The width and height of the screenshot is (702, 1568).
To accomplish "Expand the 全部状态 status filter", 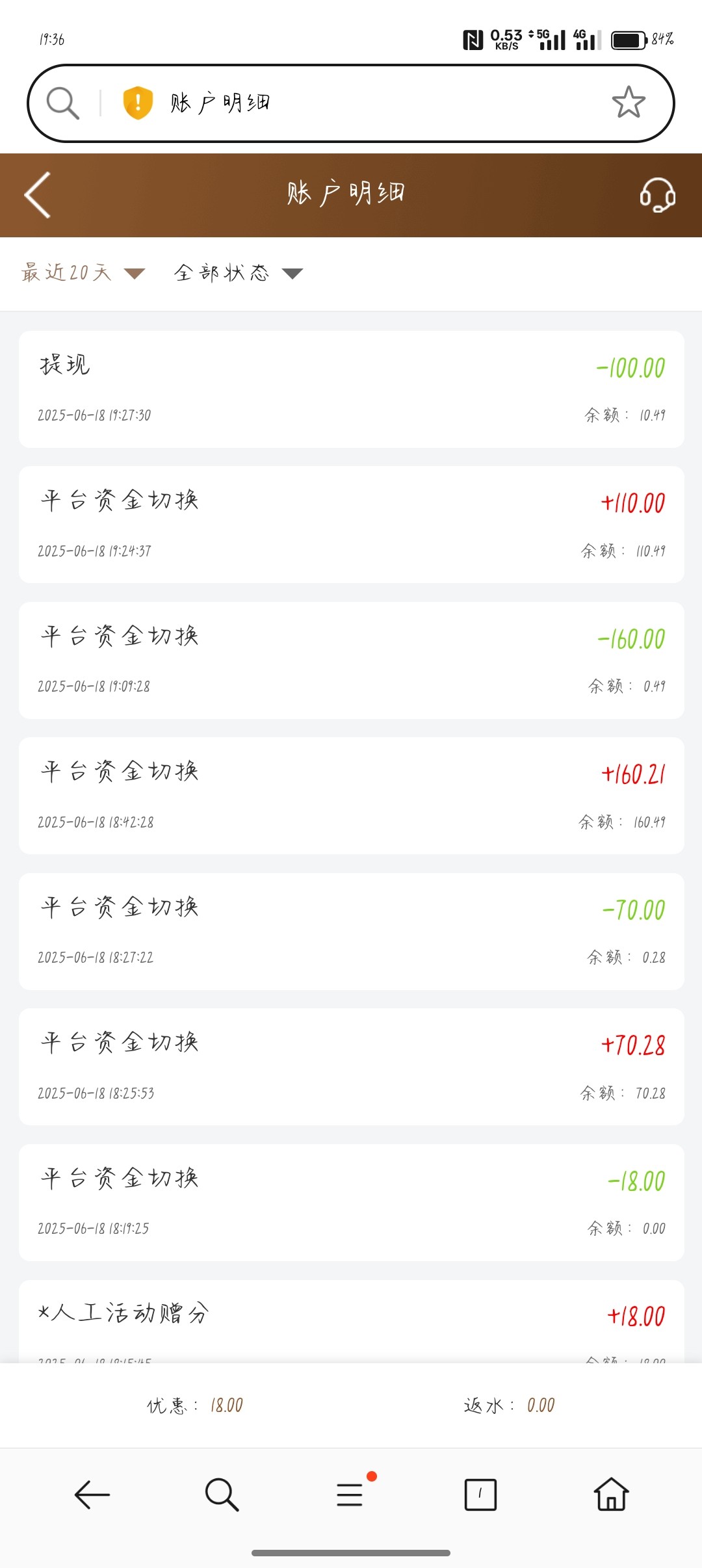I will click(238, 272).
